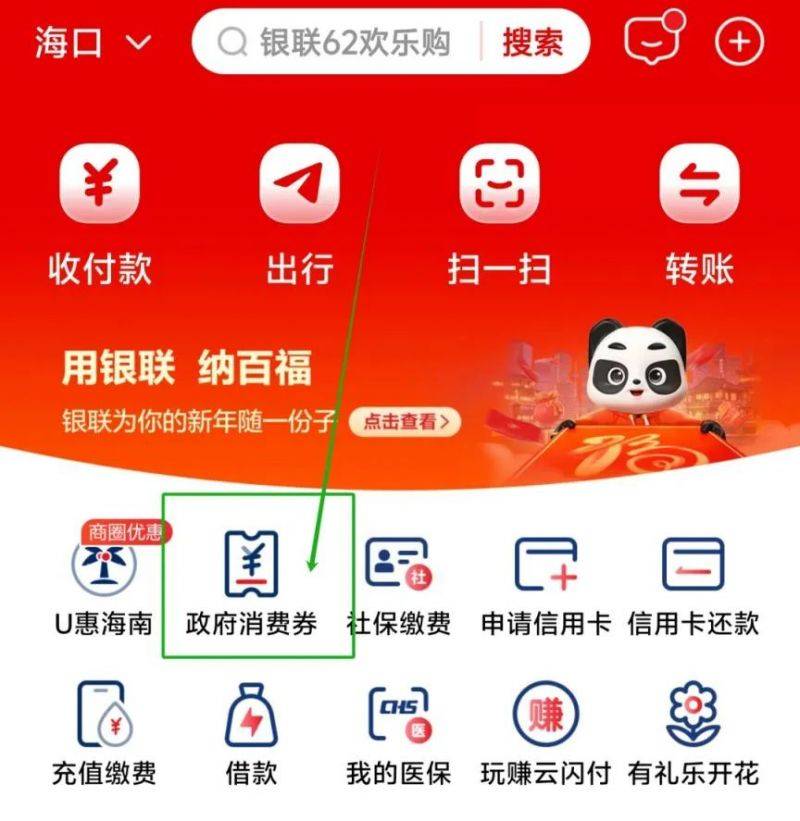Open 信用卡还款
The height and width of the screenshot is (821, 800).
pos(693,580)
